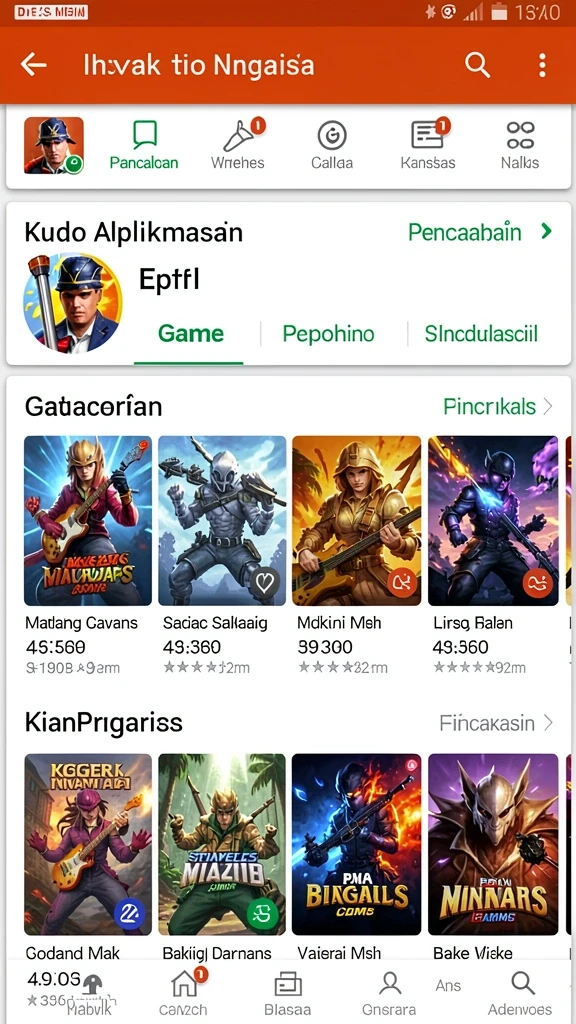
Task: Open Fincakasin for the KianPrigariss section
Action: (x=496, y=723)
